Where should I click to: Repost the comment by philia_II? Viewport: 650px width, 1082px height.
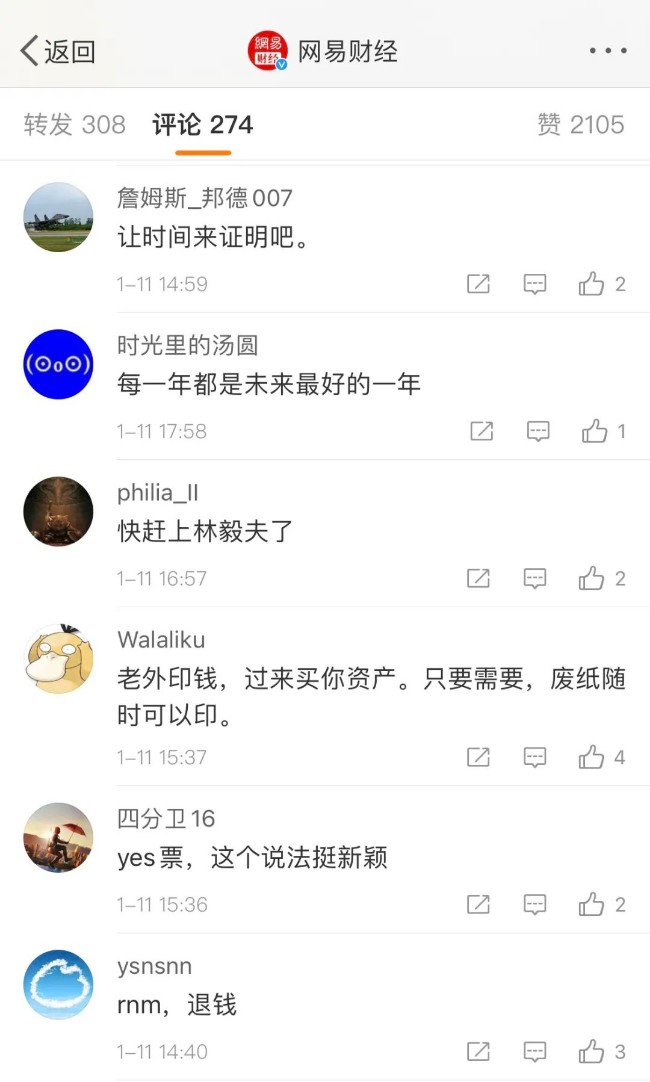click(x=478, y=578)
